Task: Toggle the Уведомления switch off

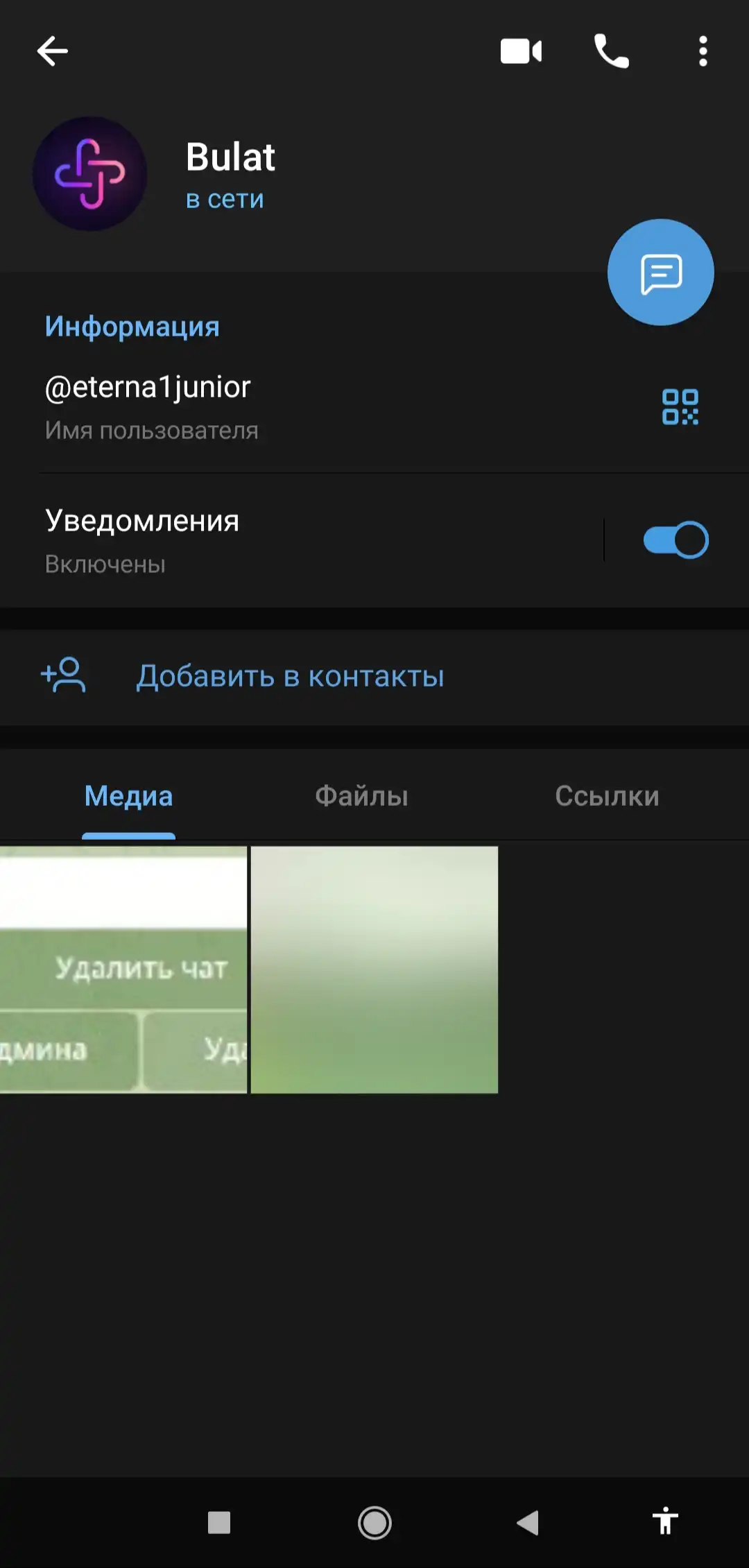Action: click(x=676, y=540)
